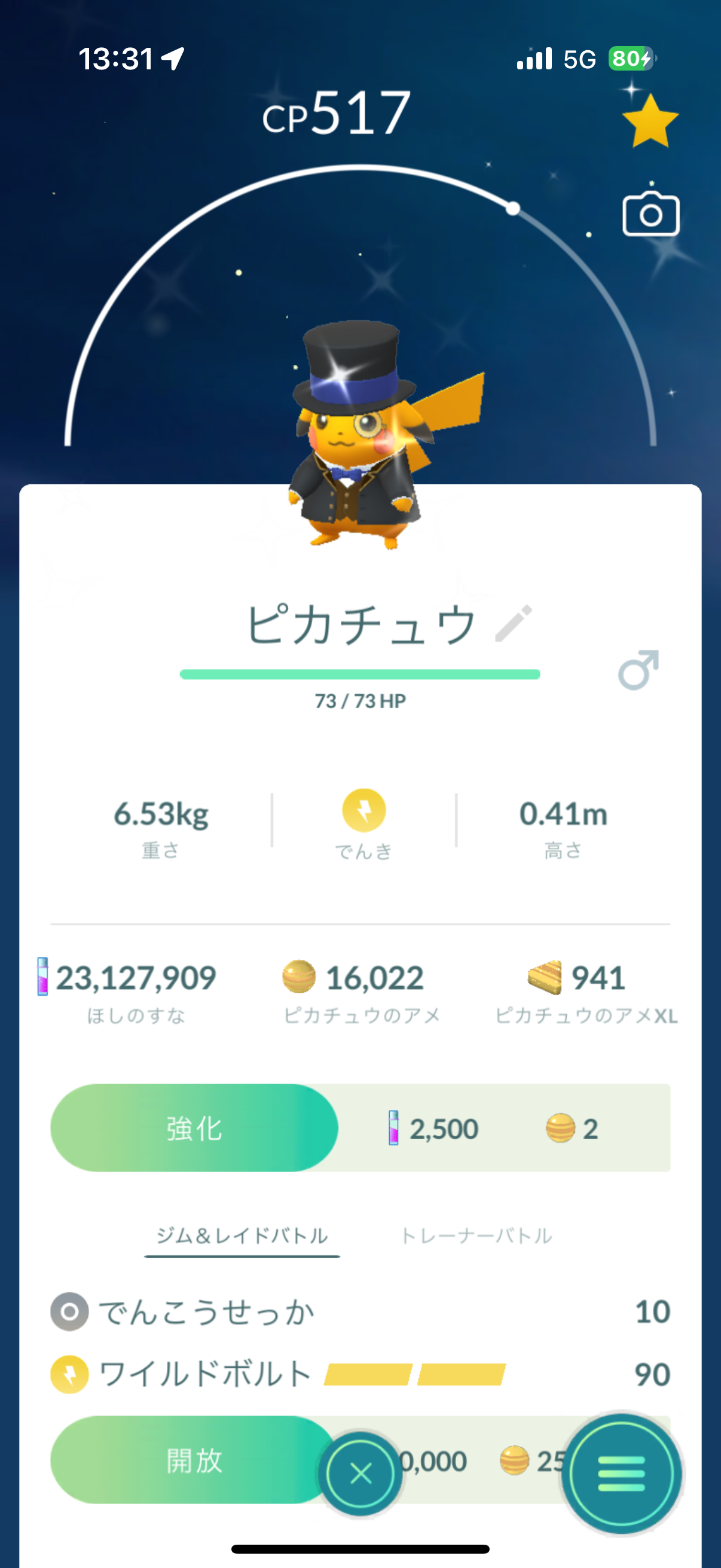The height and width of the screenshot is (1568, 721).
Task: Close the Pokémon detail screen
Action: [361, 1474]
